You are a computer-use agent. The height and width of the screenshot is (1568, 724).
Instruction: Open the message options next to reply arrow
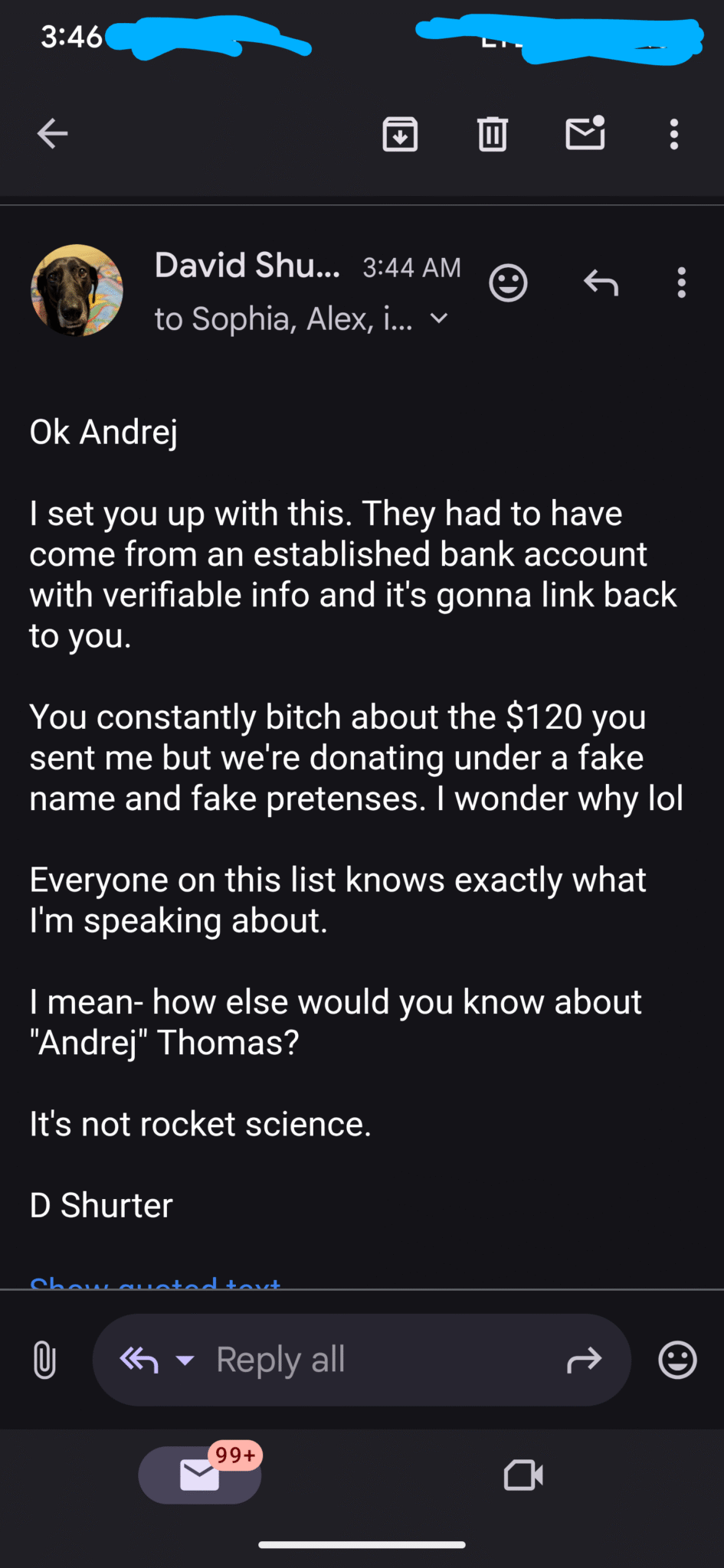click(681, 283)
